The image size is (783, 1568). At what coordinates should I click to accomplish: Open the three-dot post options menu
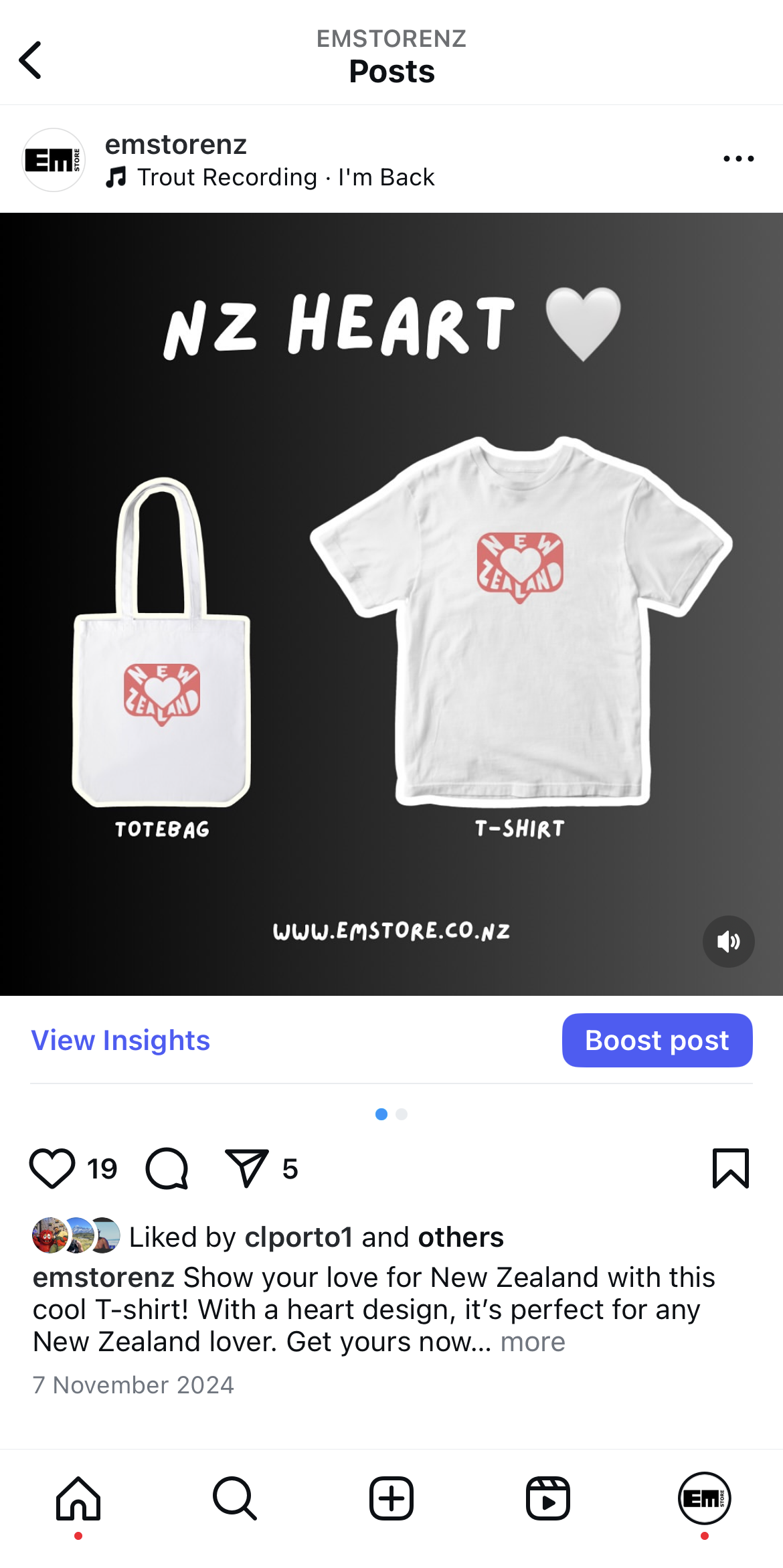[x=738, y=159]
